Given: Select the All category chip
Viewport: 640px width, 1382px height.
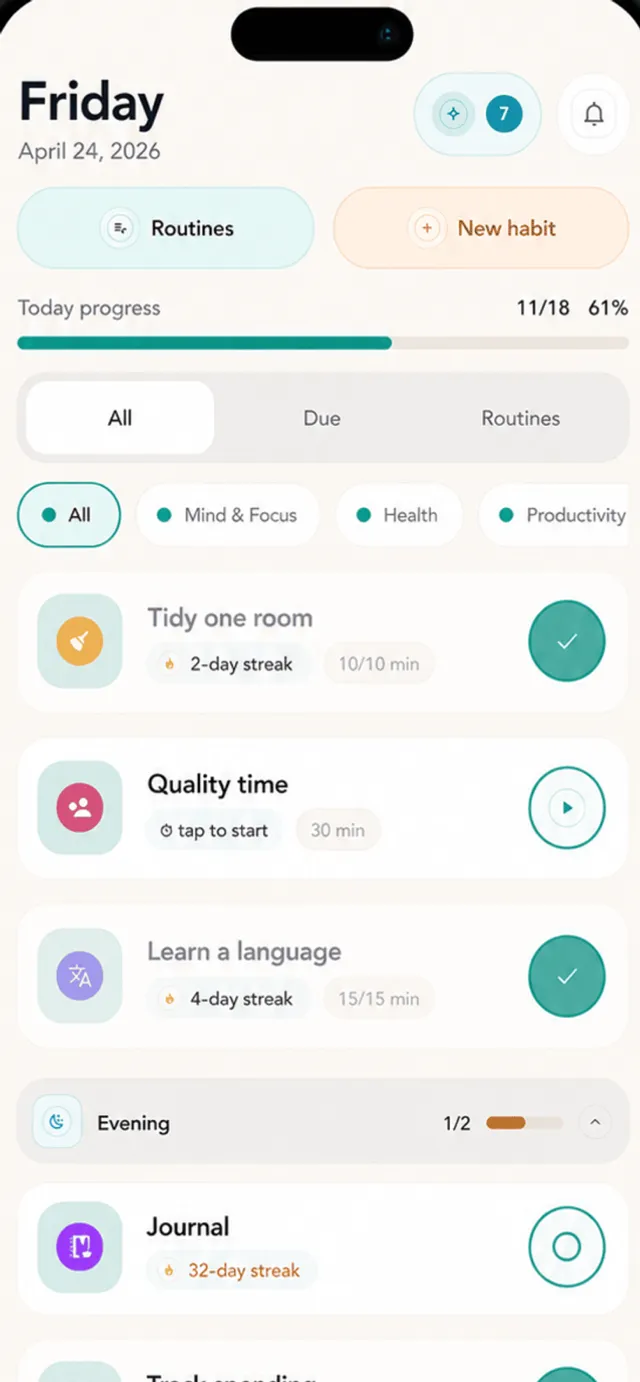Looking at the screenshot, I should click(69, 515).
